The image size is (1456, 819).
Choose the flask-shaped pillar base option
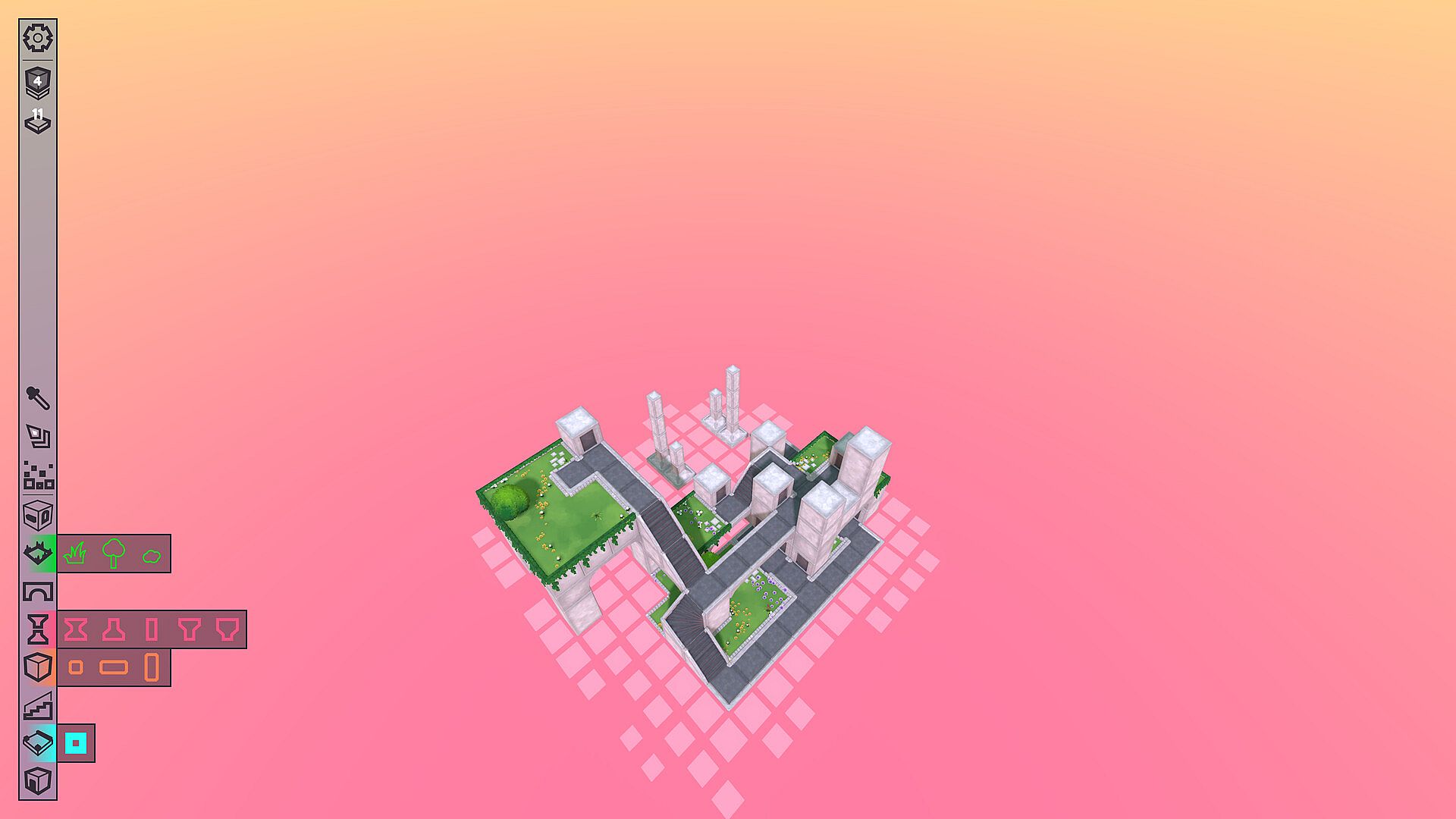coord(113,629)
